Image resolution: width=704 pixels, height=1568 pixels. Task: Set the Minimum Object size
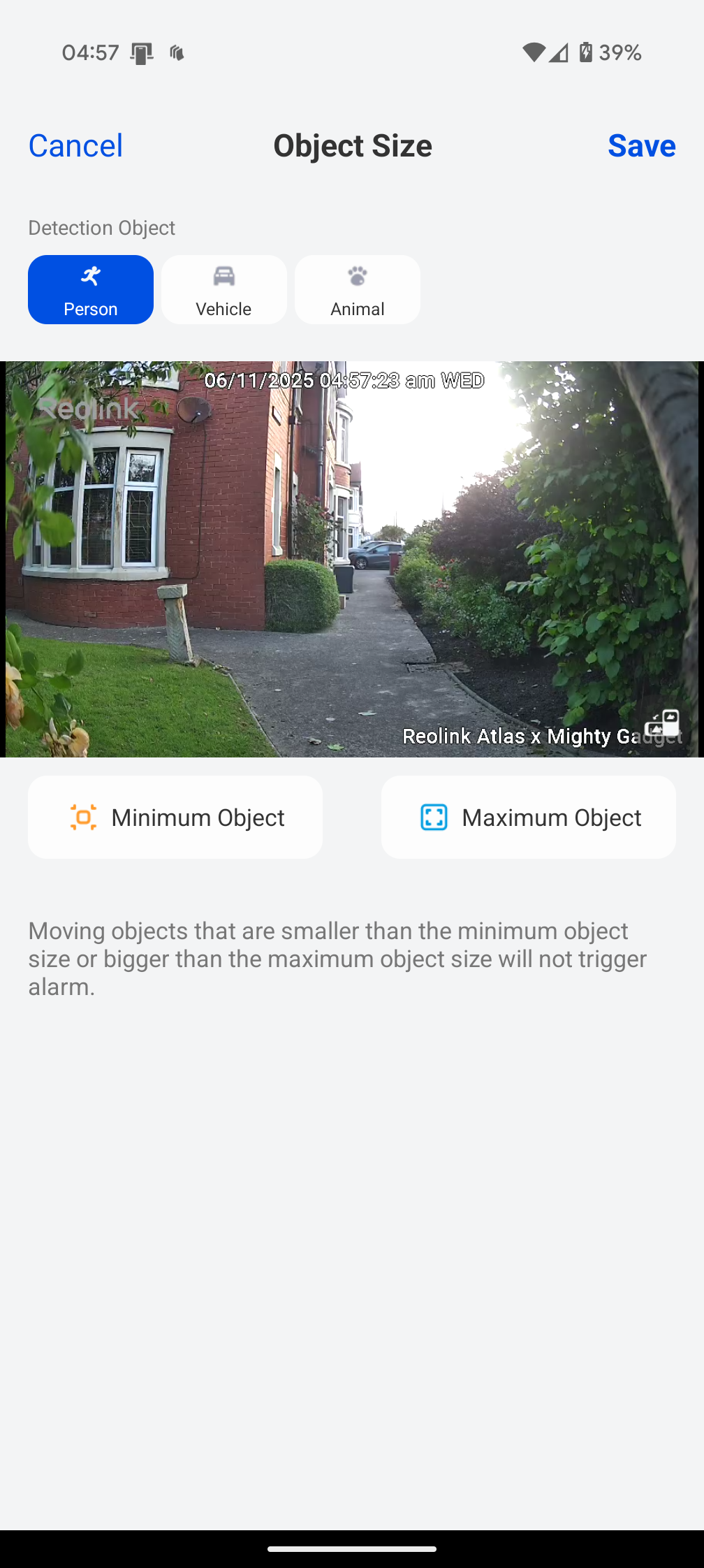[x=175, y=818]
